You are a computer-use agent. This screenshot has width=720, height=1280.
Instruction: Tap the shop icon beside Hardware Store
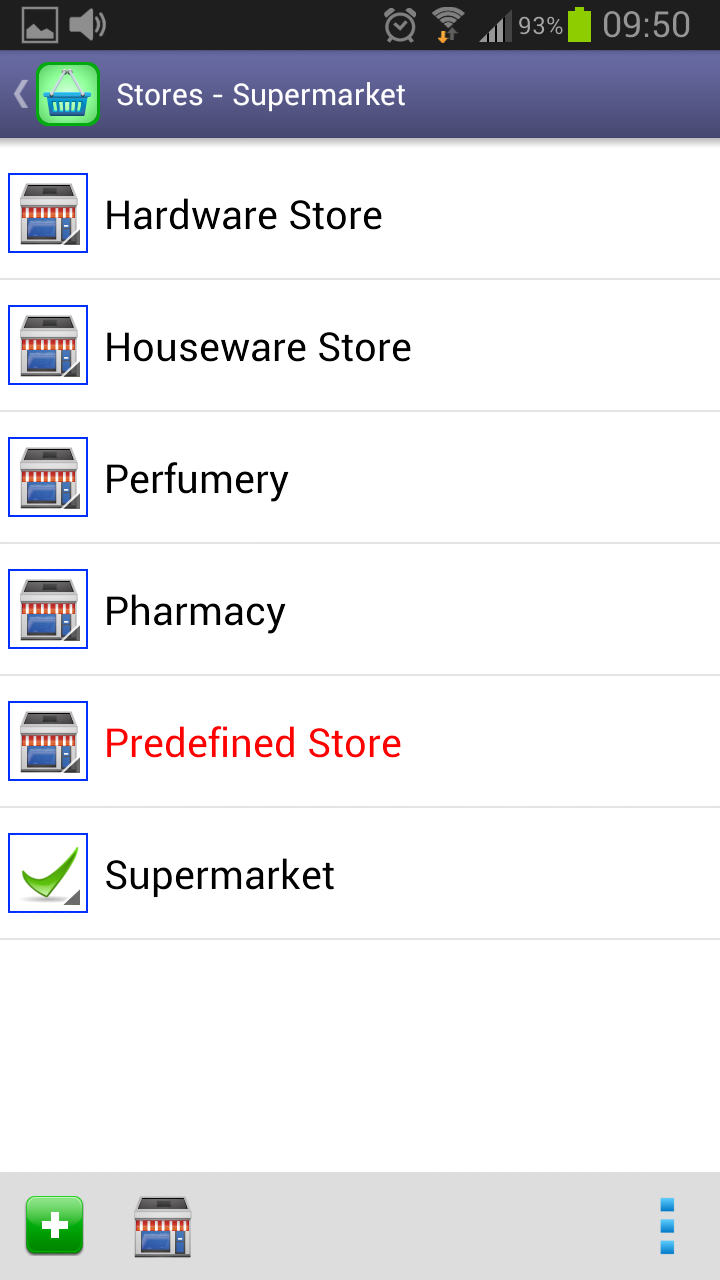48,213
